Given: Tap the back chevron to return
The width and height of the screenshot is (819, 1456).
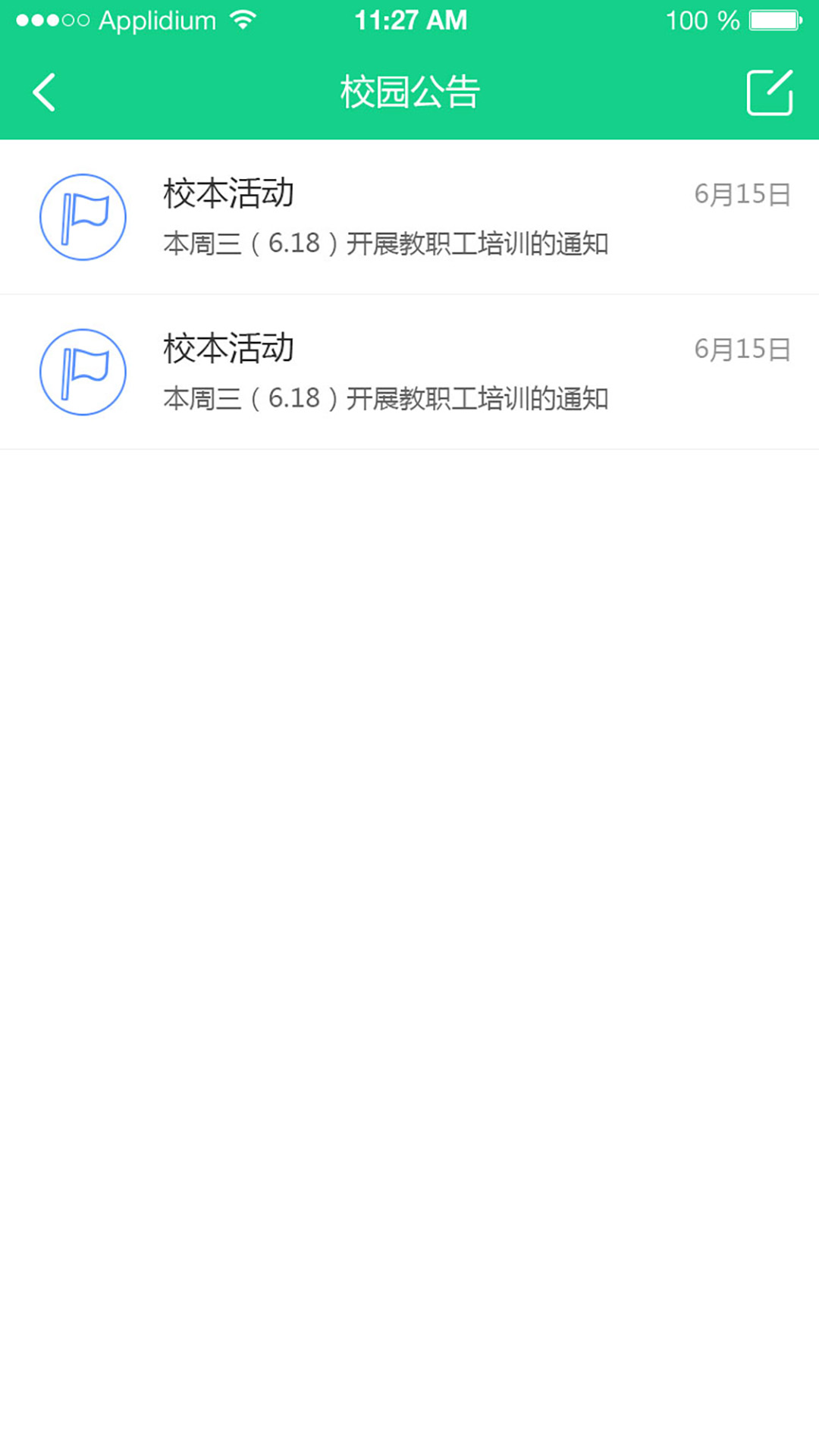Looking at the screenshot, I should click(x=43, y=93).
